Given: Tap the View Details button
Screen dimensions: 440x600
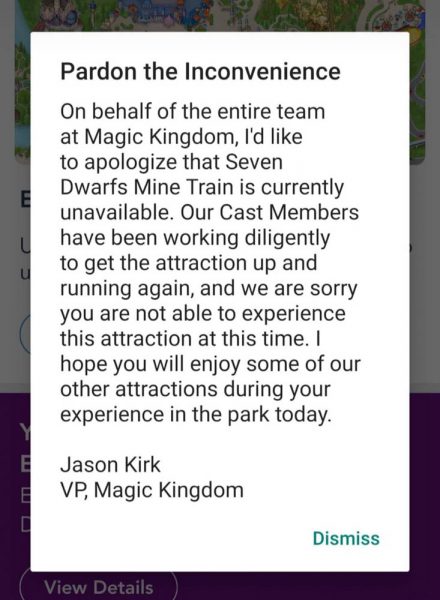Looking at the screenshot, I should (99, 586).
